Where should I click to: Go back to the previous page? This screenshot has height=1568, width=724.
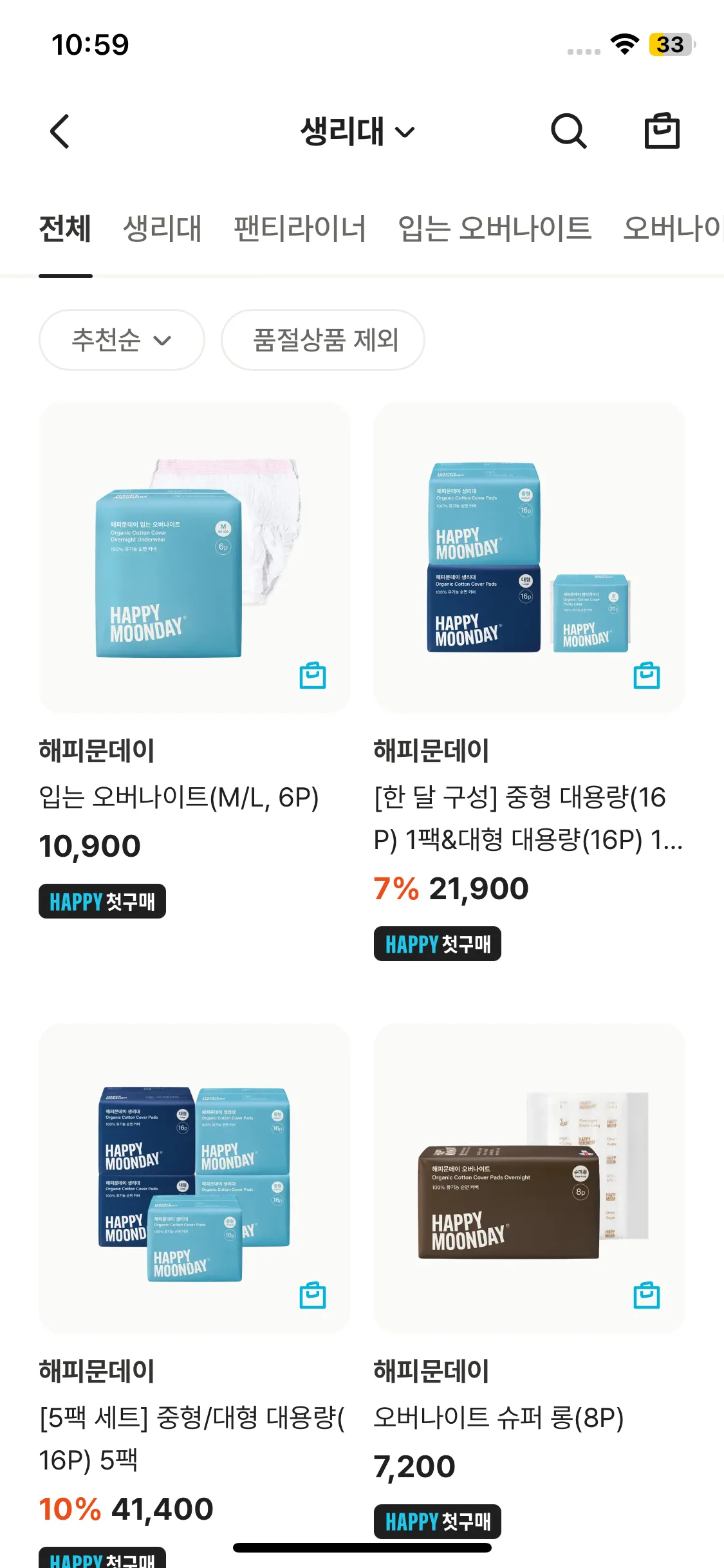[60, 131]
